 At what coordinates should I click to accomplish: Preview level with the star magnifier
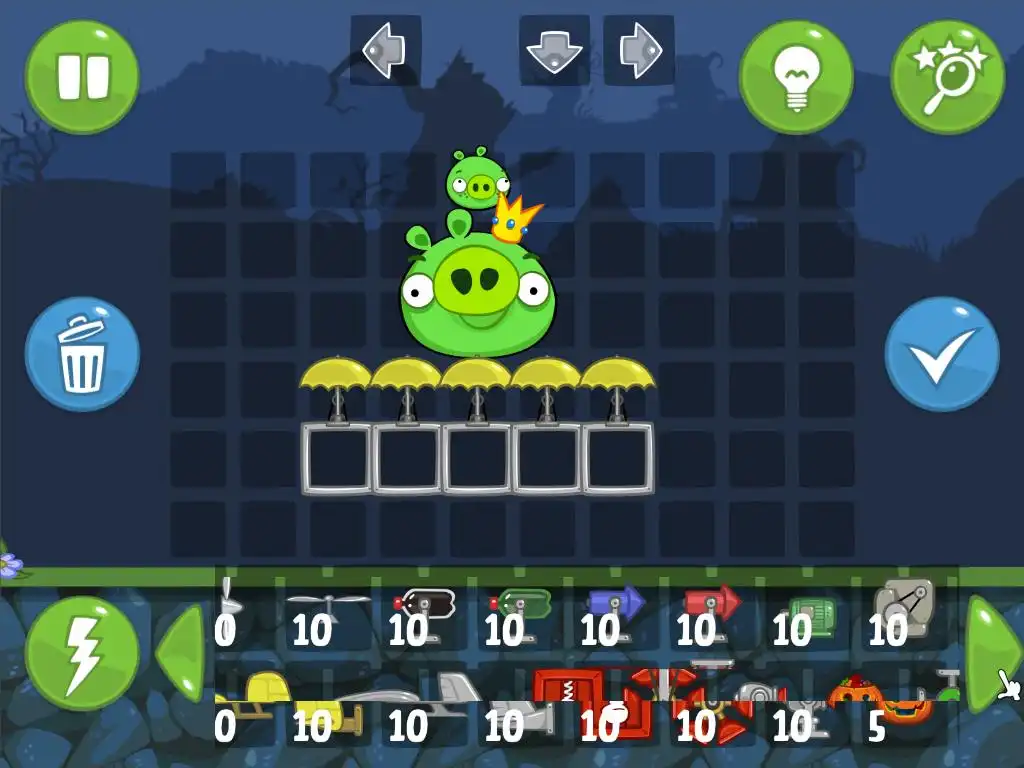pos(947,77)
